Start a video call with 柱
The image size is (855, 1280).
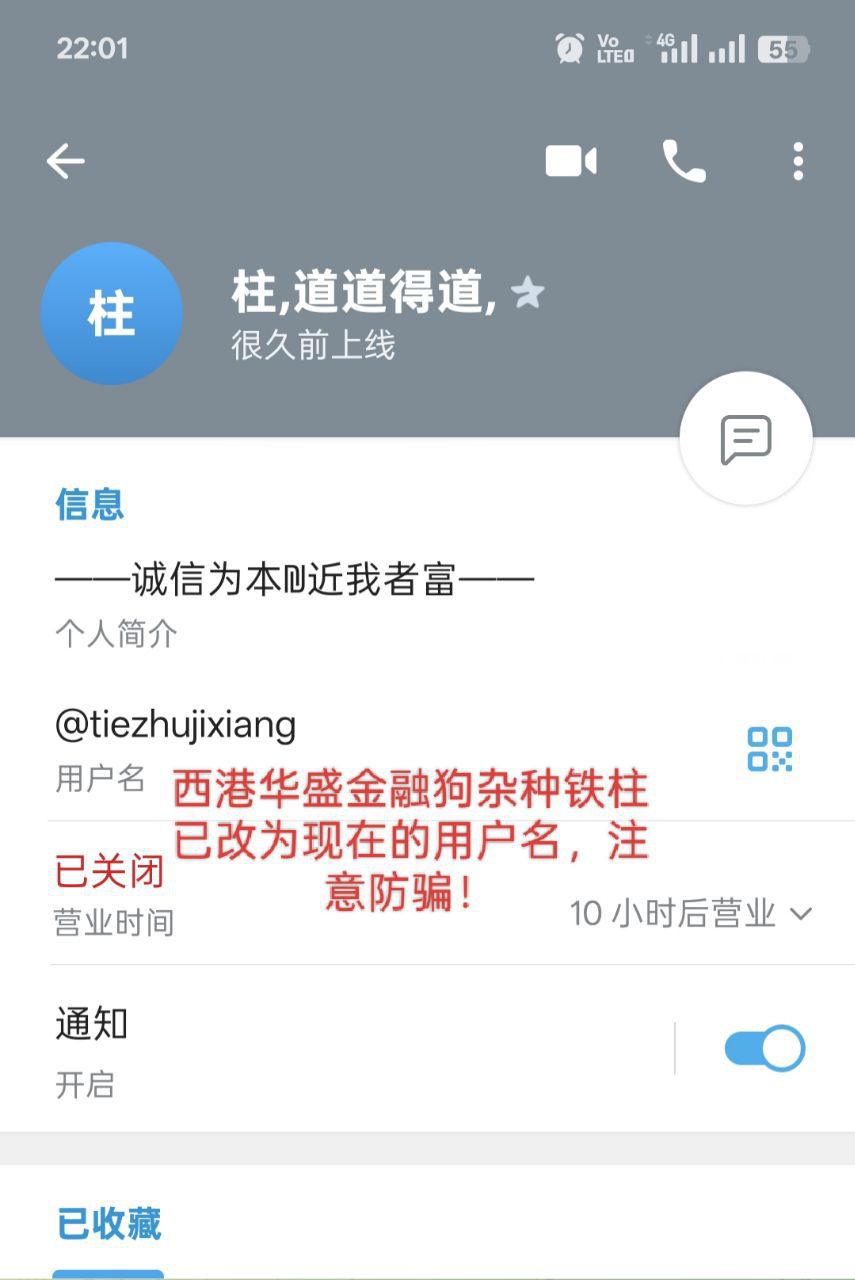(570, 161)
